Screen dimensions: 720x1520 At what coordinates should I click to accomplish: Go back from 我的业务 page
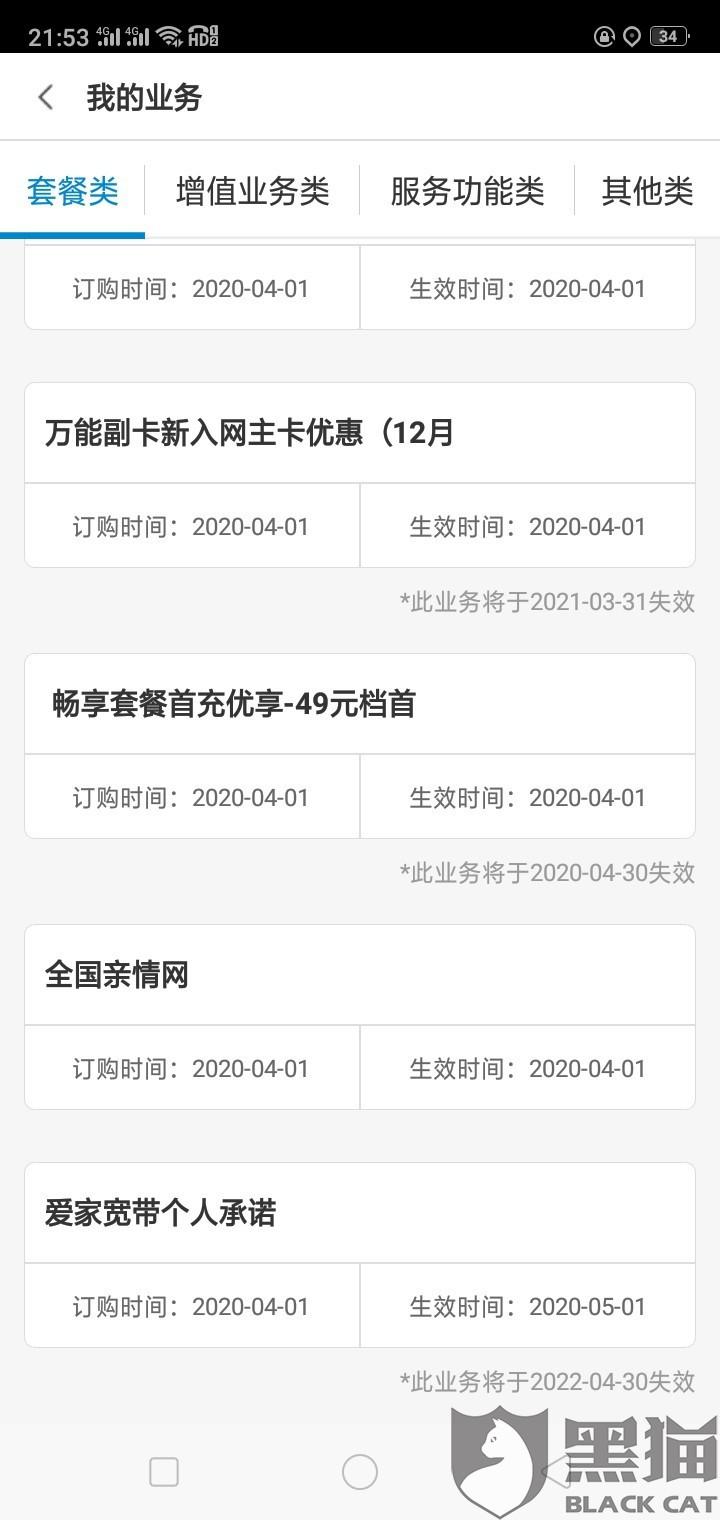coord(45,97)
